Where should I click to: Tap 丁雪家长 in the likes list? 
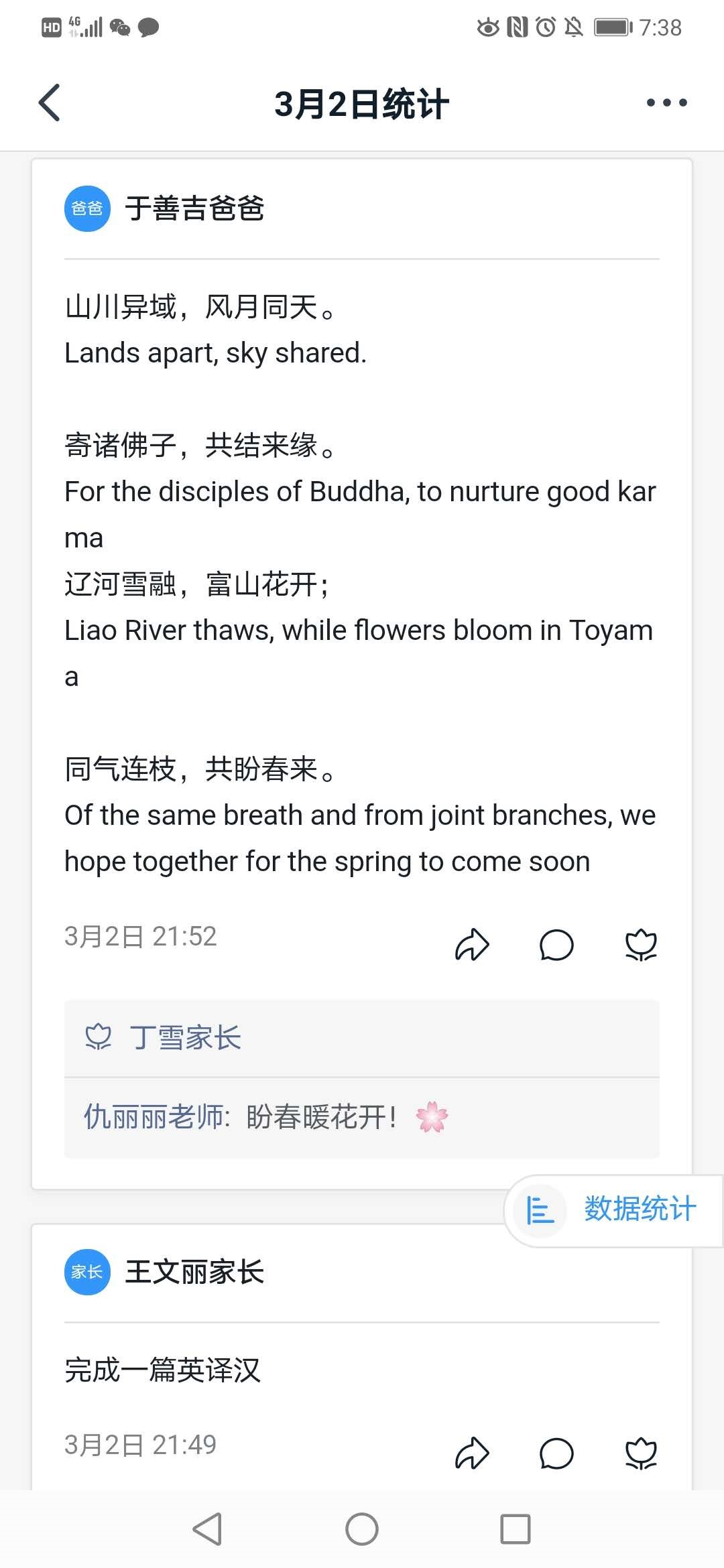tap(185, 1038)
